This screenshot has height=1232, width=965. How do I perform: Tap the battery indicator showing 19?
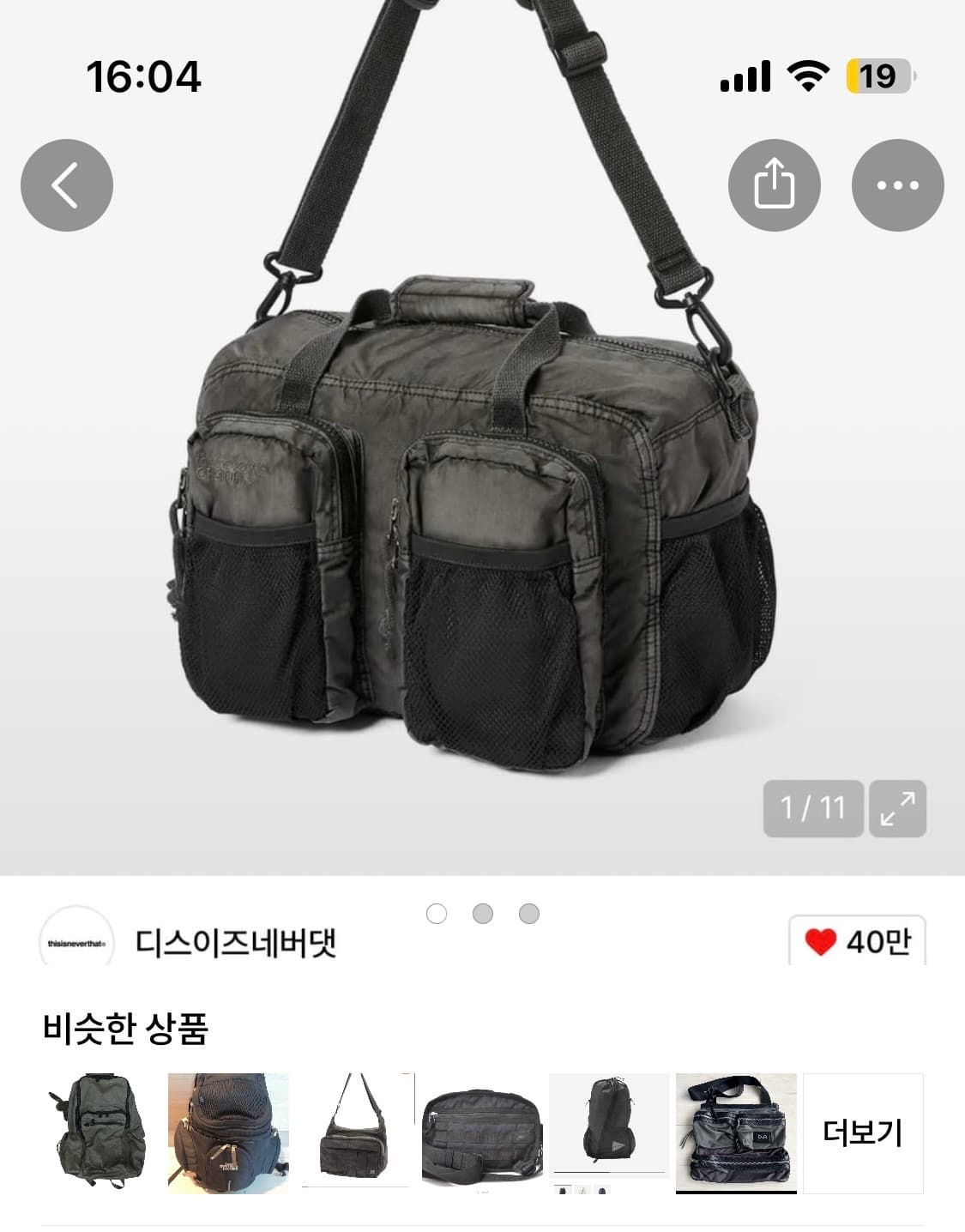[x=875, y=76]
